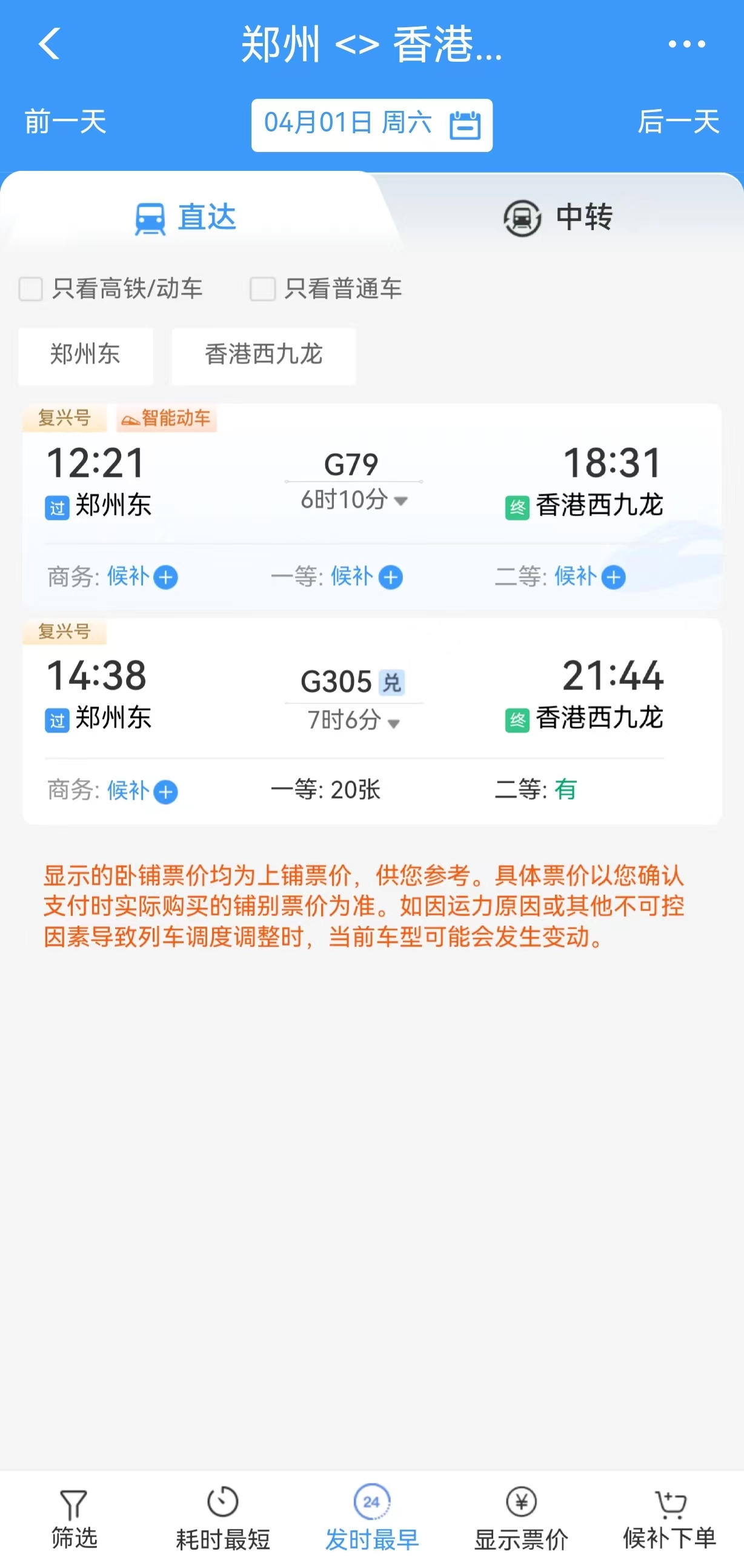
Task: Expand G79 6时10分 stop details
Action: pyautogui.click(x=354, y=500)
